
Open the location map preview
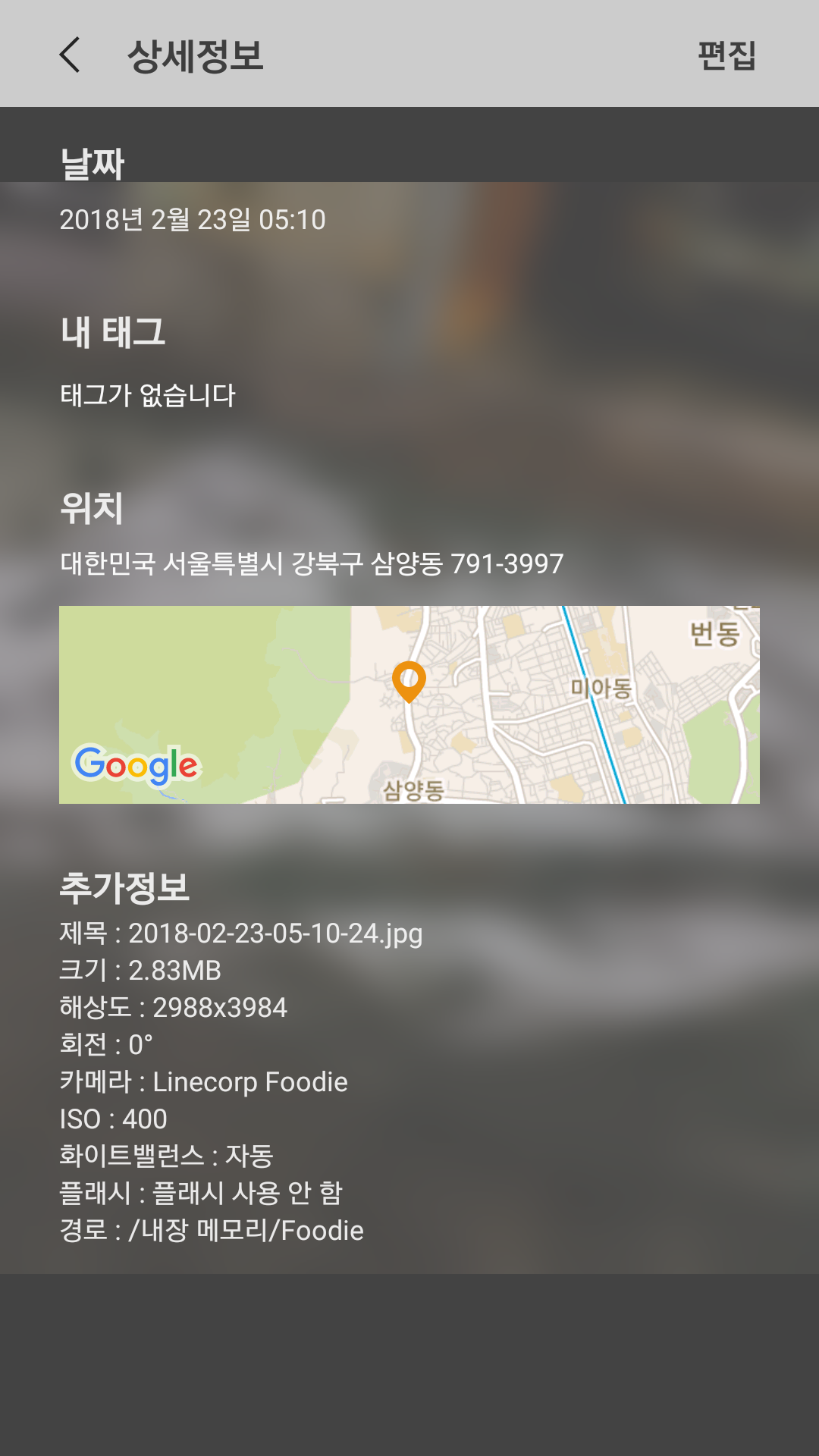[409, 704]
